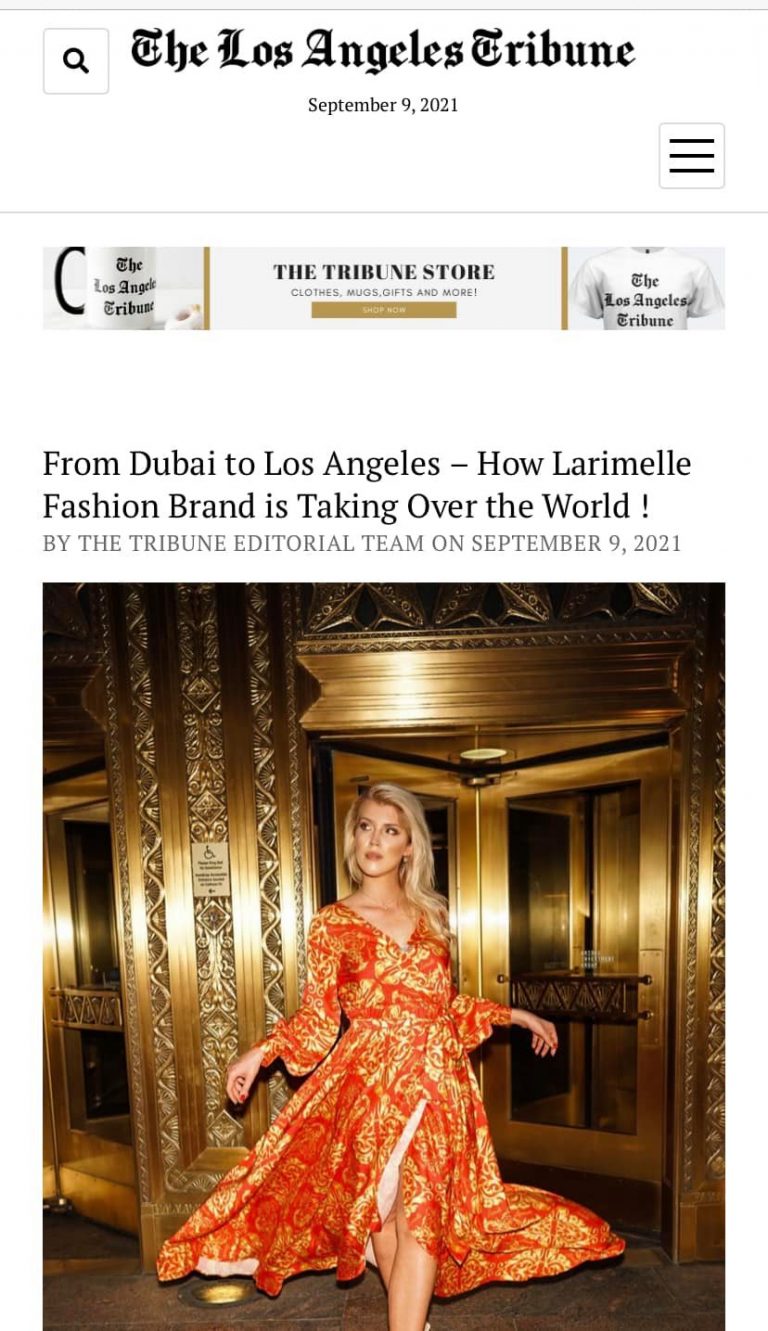The width and height of the screenshot is (768, 1331).
Task: Open the hamburger navigation menu
Action: [x=691, y=156]
